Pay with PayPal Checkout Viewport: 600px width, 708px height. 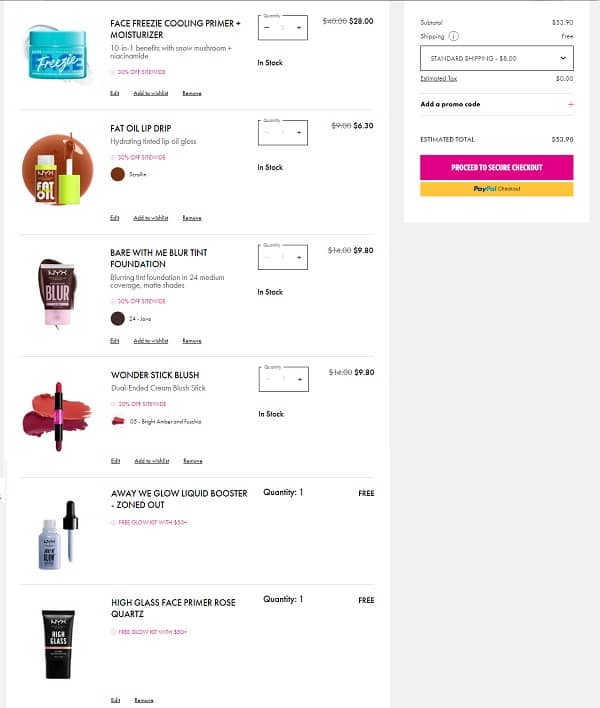click(496, 188)
